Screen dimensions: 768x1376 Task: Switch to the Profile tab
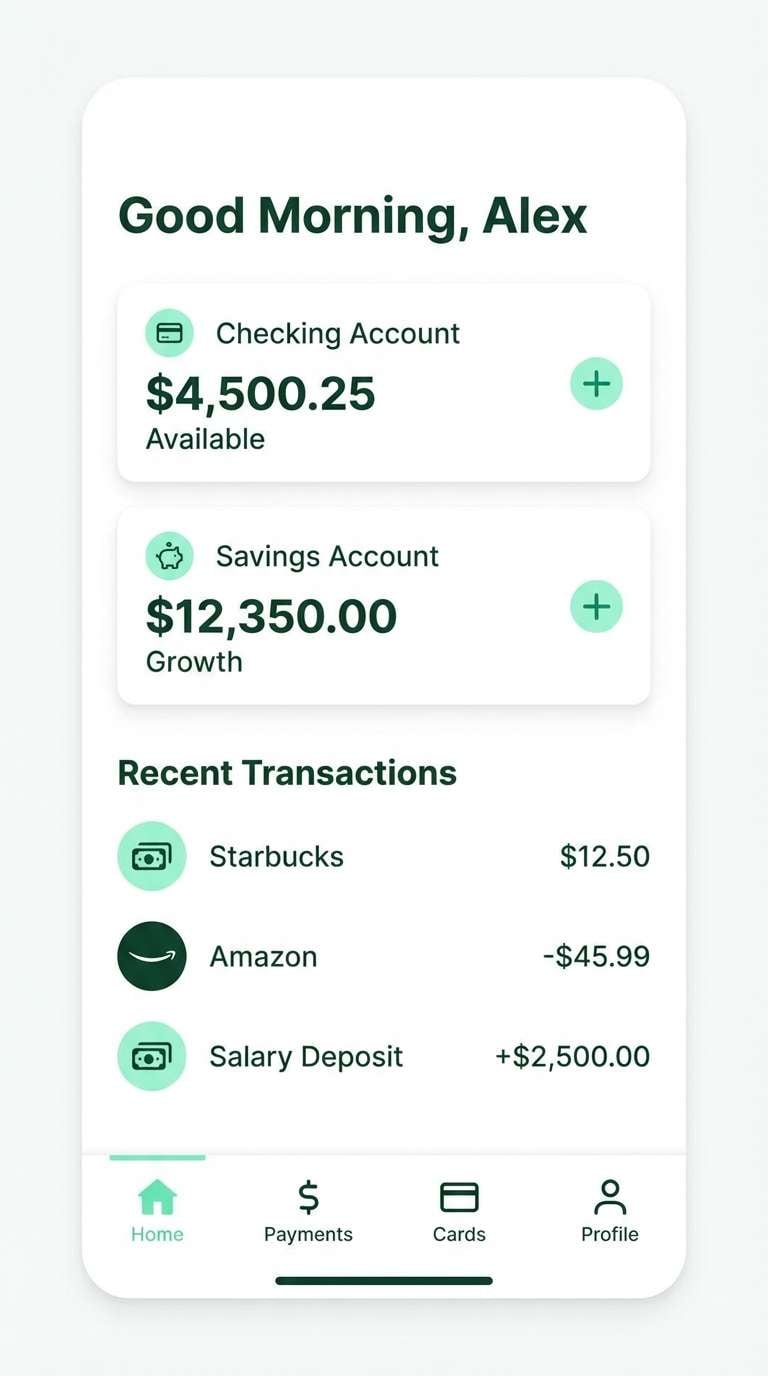click(x=610, y=1210)
